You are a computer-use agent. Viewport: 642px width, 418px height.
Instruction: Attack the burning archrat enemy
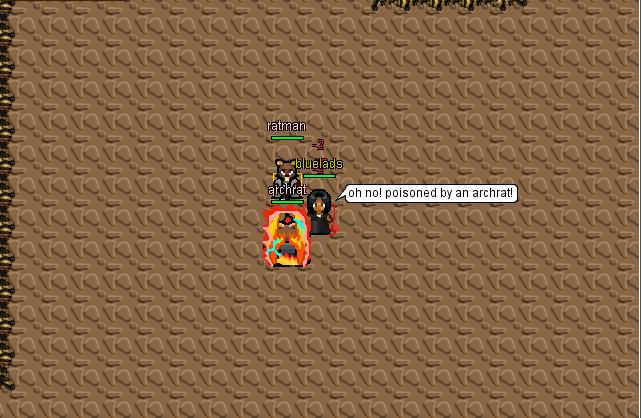286,238
